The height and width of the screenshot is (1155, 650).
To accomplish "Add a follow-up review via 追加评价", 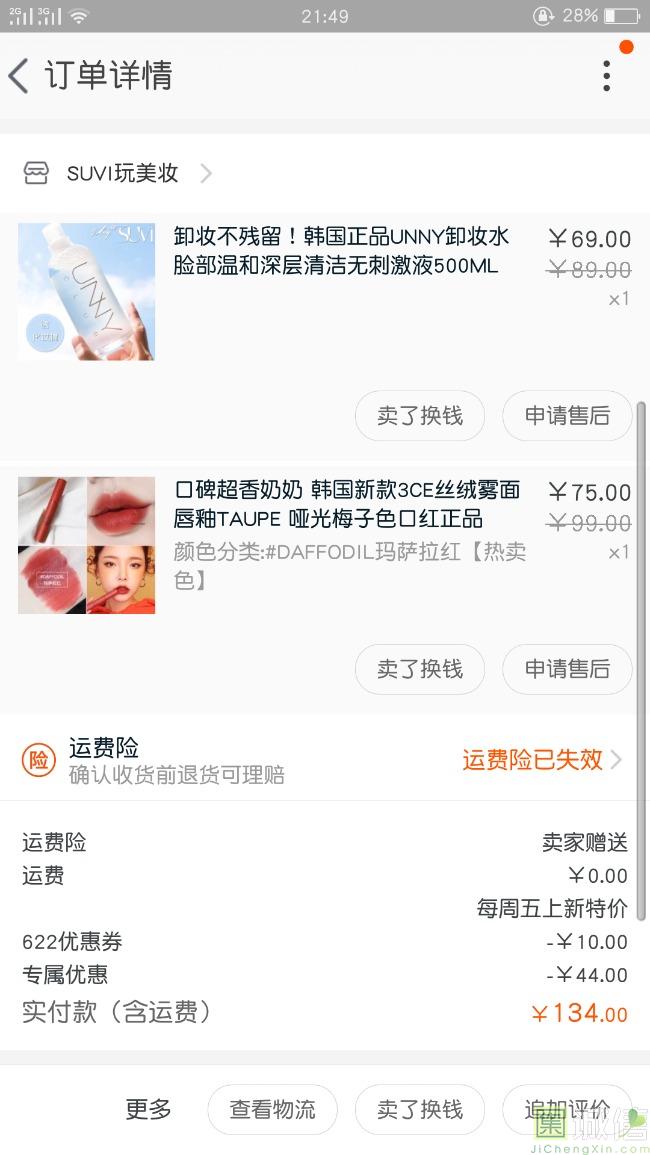I will click(x=566, y=1109).
